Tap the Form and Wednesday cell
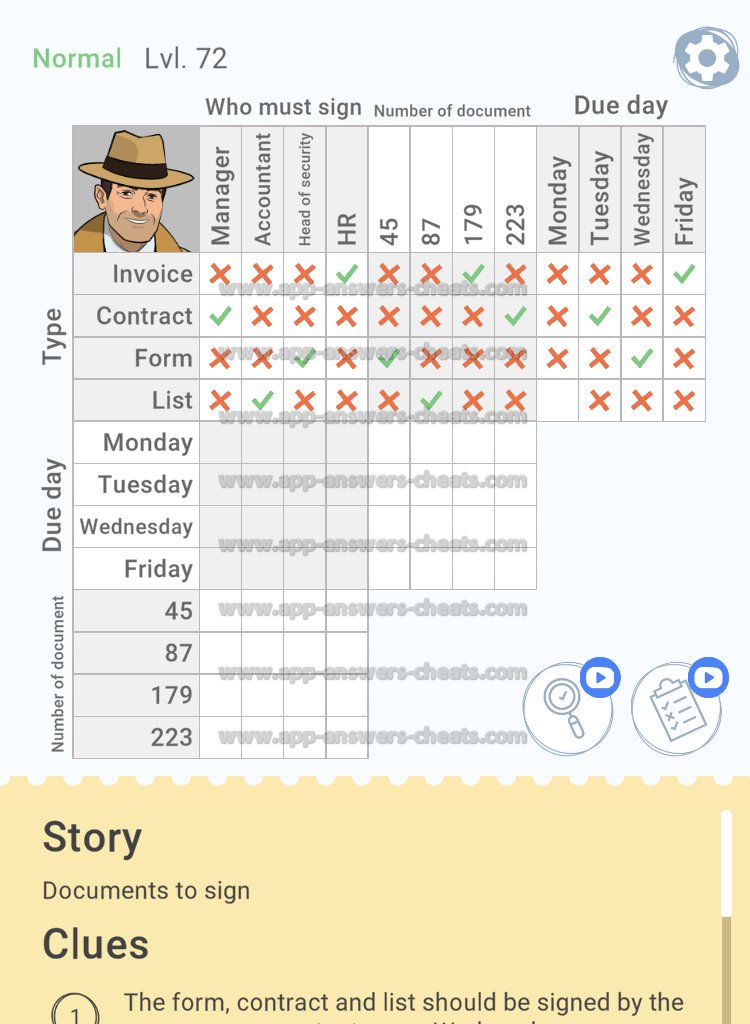The width and height of the screenshot is (750, 1024). [x=642, y=358]
